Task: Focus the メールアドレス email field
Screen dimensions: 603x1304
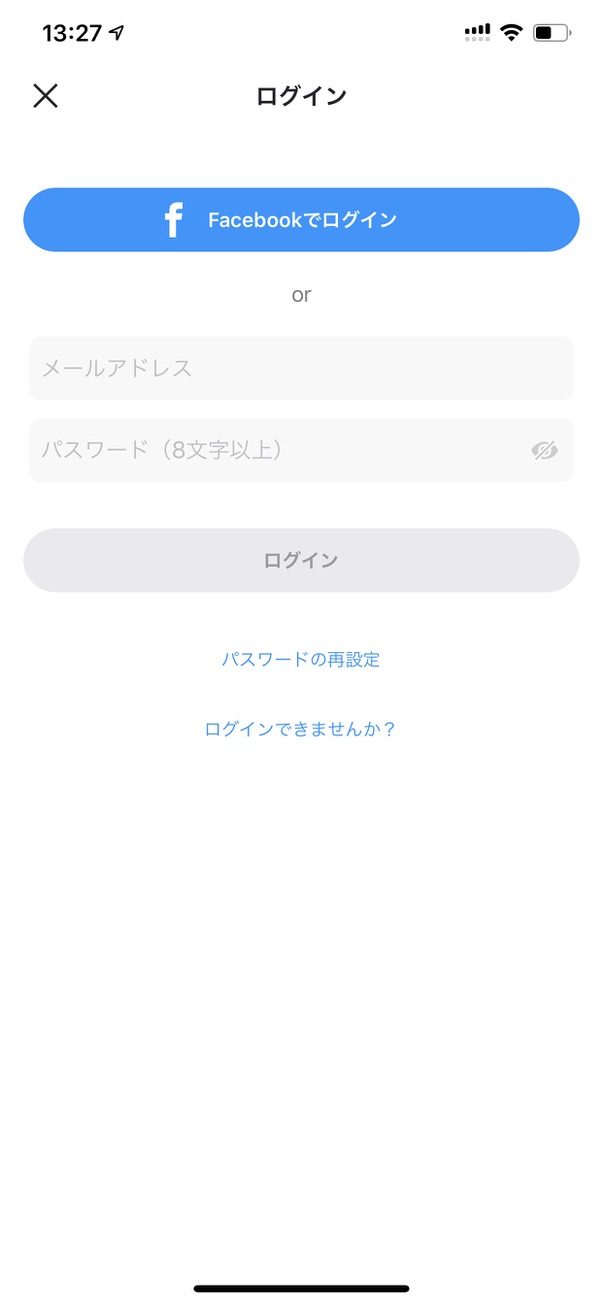Action: click(x=301, y=368)
